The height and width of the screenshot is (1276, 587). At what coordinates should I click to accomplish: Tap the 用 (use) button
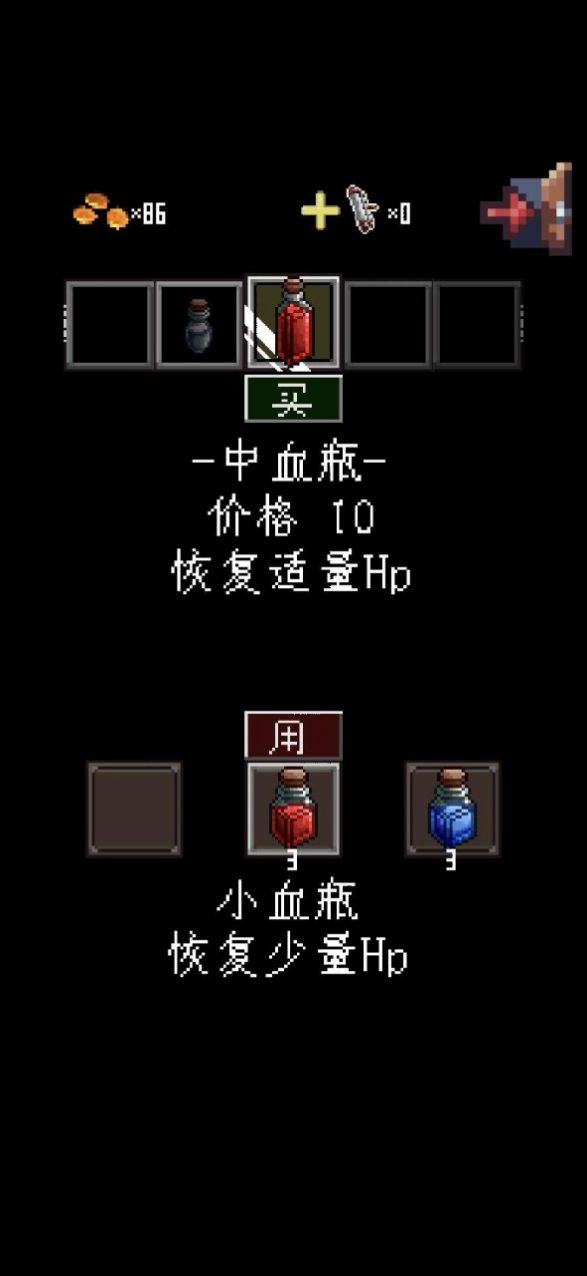click(293, 735)
